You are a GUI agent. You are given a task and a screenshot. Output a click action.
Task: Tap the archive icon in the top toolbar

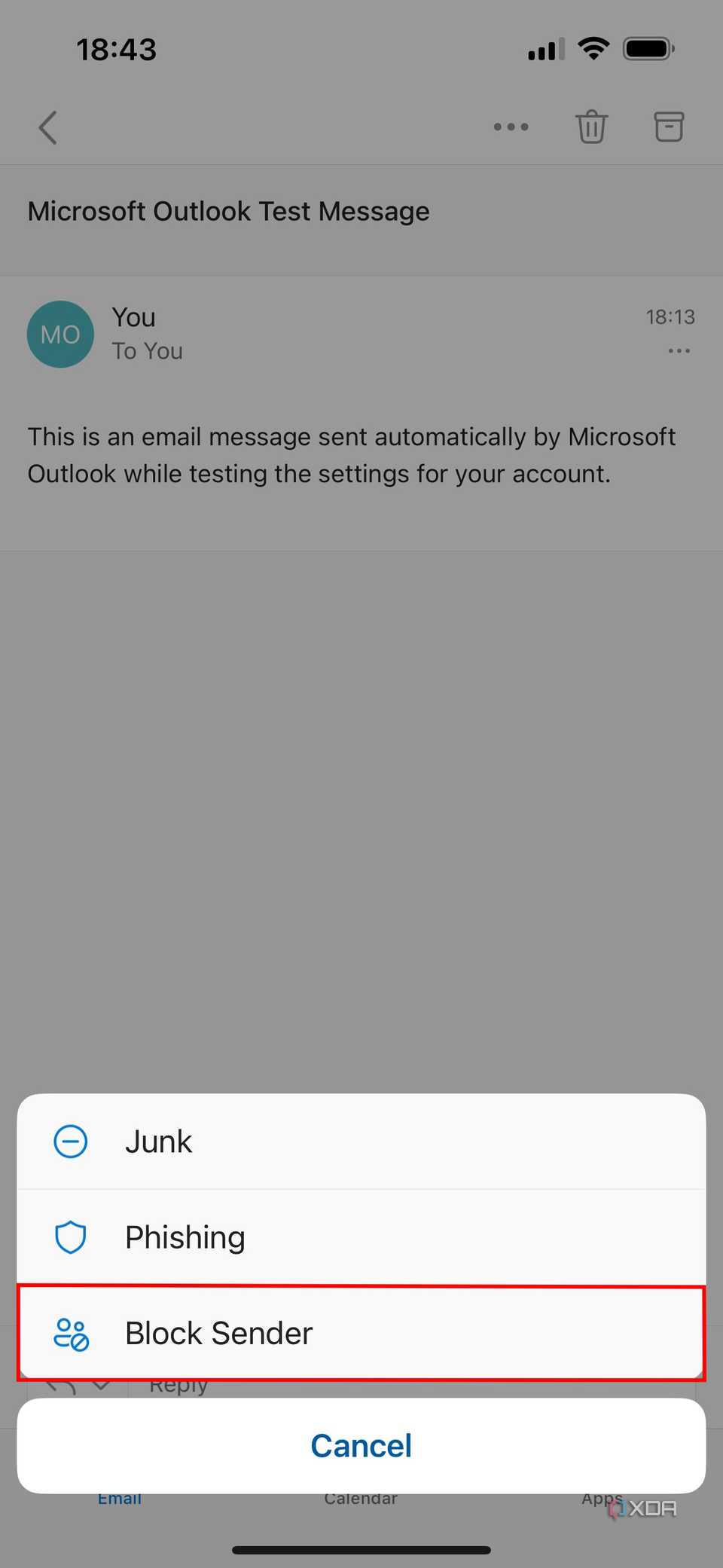click(x=668, y=127)
